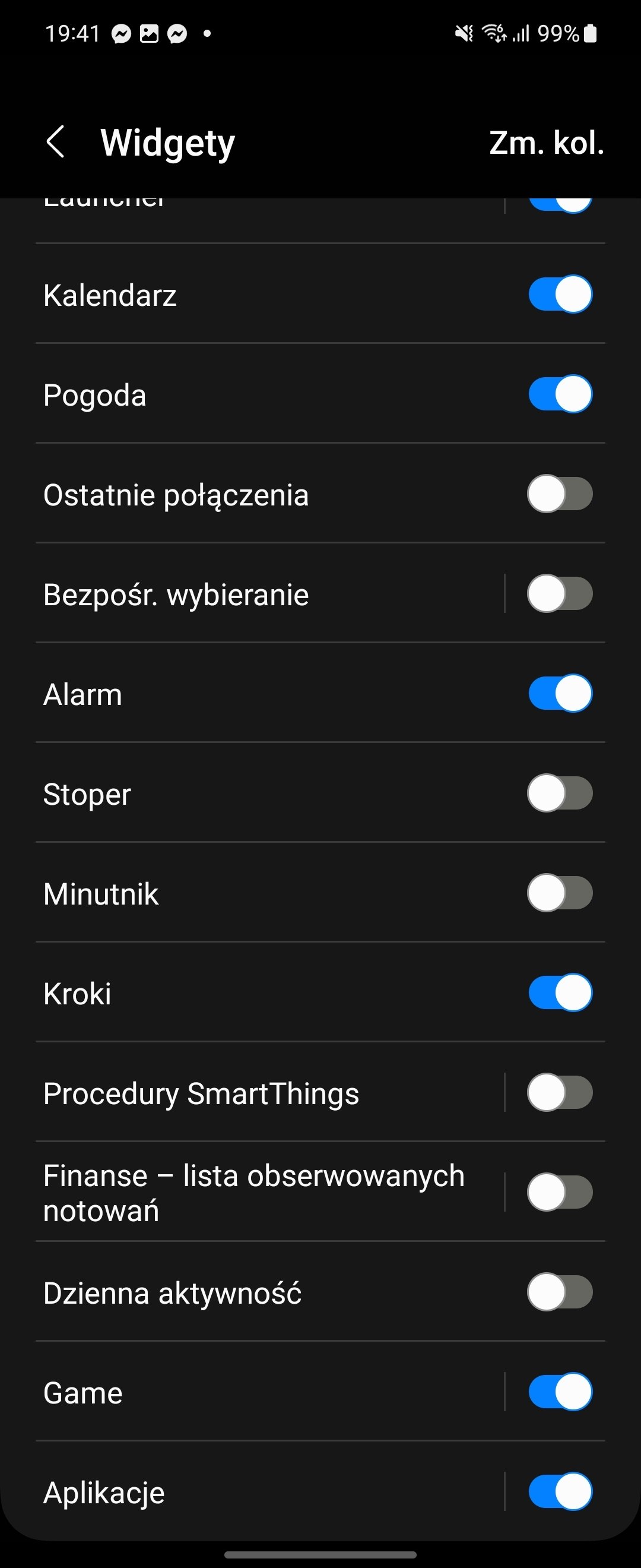Turn on the Dzienna aktywność widget
Screen dimensions: 641x1568
click(560, 1293)
